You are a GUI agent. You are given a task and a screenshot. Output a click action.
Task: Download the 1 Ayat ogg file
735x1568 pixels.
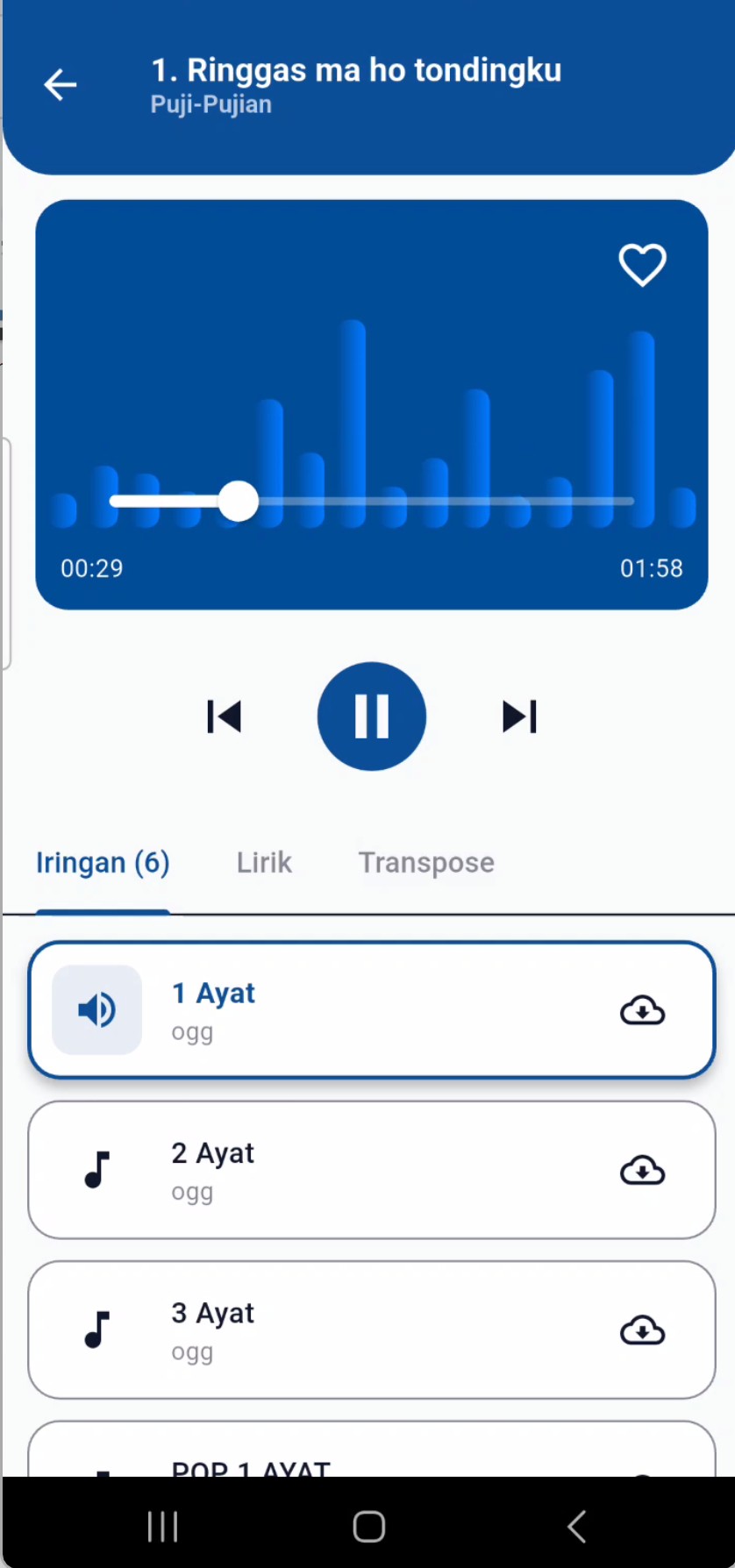click(642, 1010)
